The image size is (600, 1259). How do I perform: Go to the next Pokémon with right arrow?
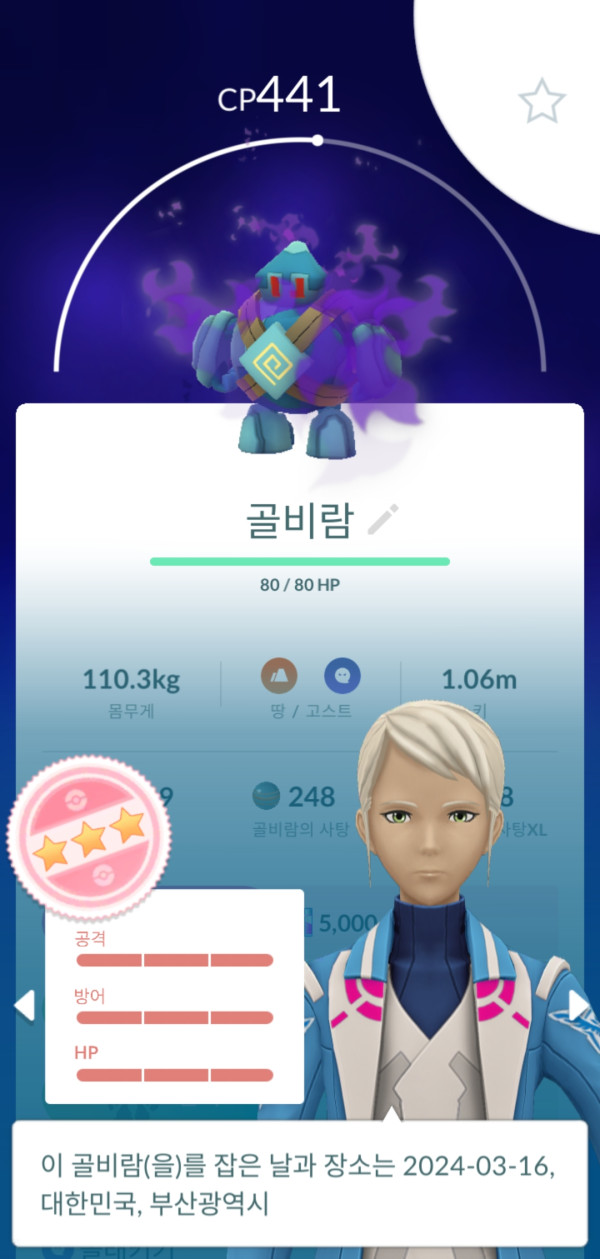click(x=578, y=1005)
